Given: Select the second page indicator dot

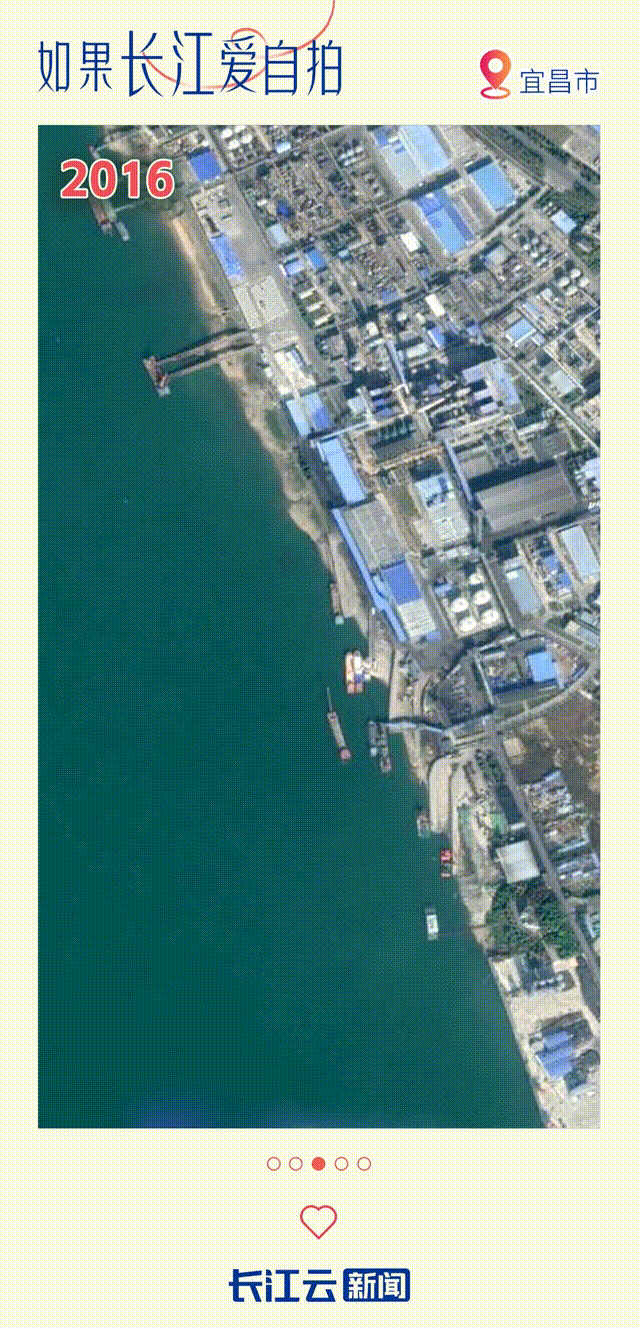Looking at the screenshot, I should 296,1163.
